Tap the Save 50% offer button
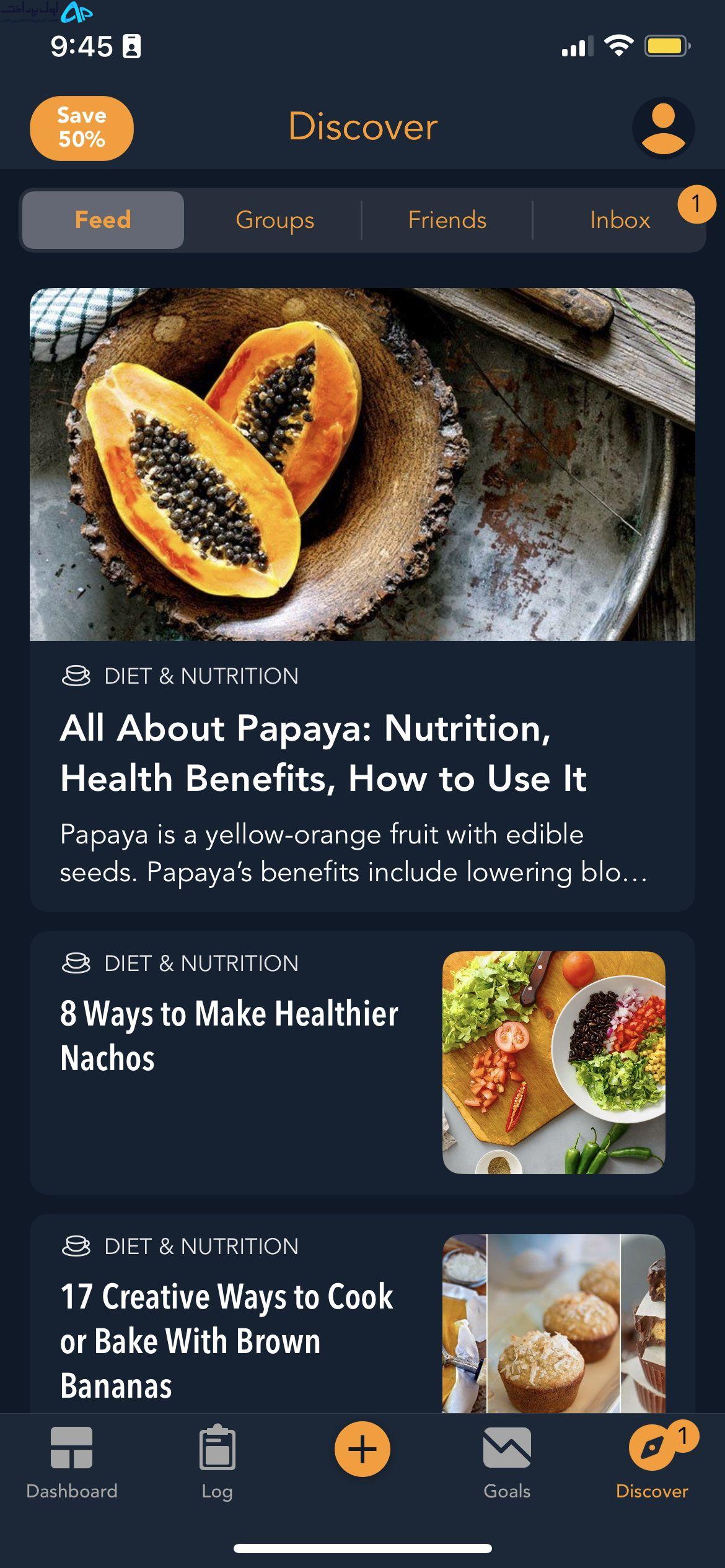Screen dimensions: 725x1568 (82, 128)
